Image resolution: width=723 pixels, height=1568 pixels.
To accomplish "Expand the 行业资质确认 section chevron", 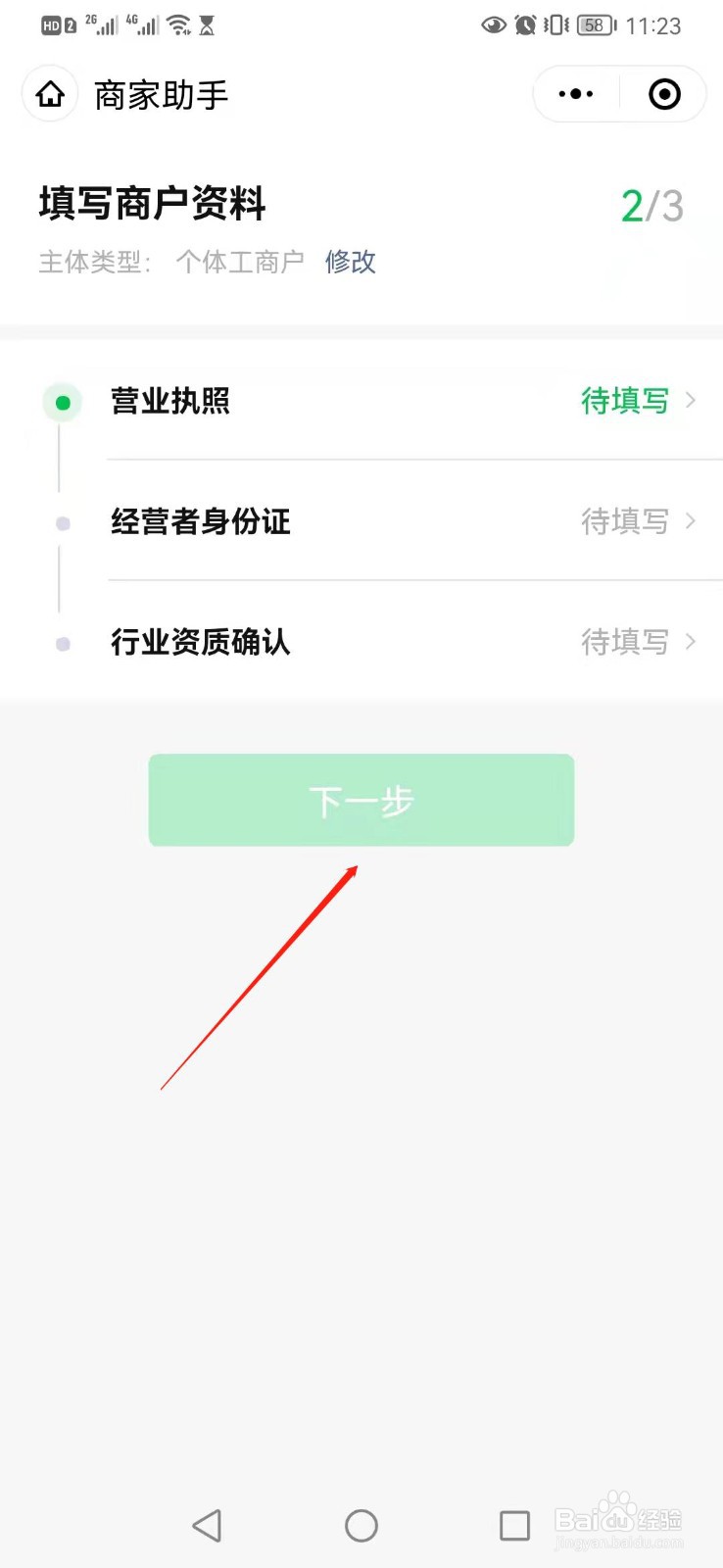I will click(692, 642).
